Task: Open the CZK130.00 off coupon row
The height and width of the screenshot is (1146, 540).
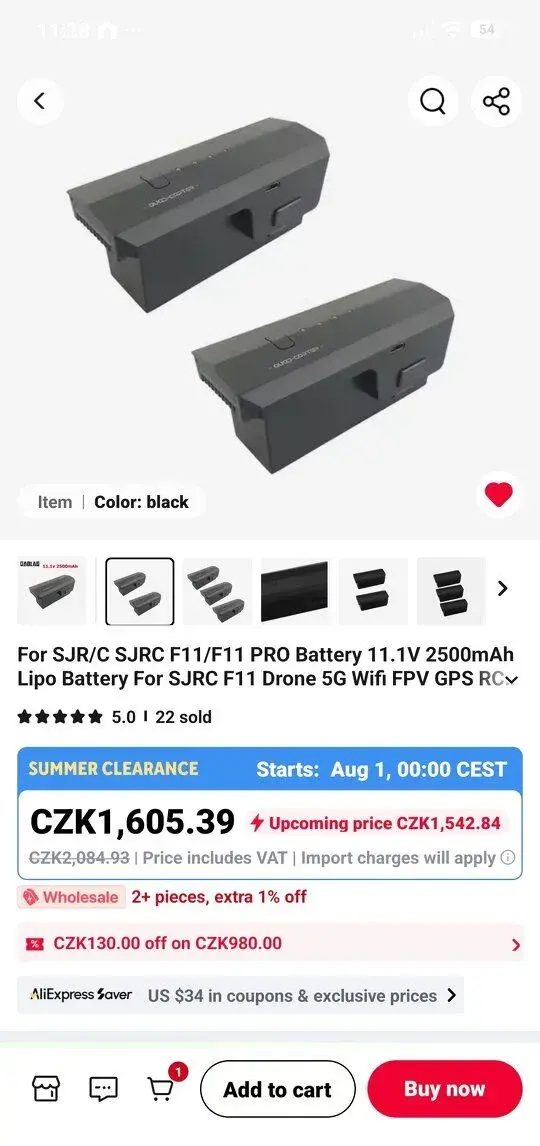Action: (x=270, y=944)
